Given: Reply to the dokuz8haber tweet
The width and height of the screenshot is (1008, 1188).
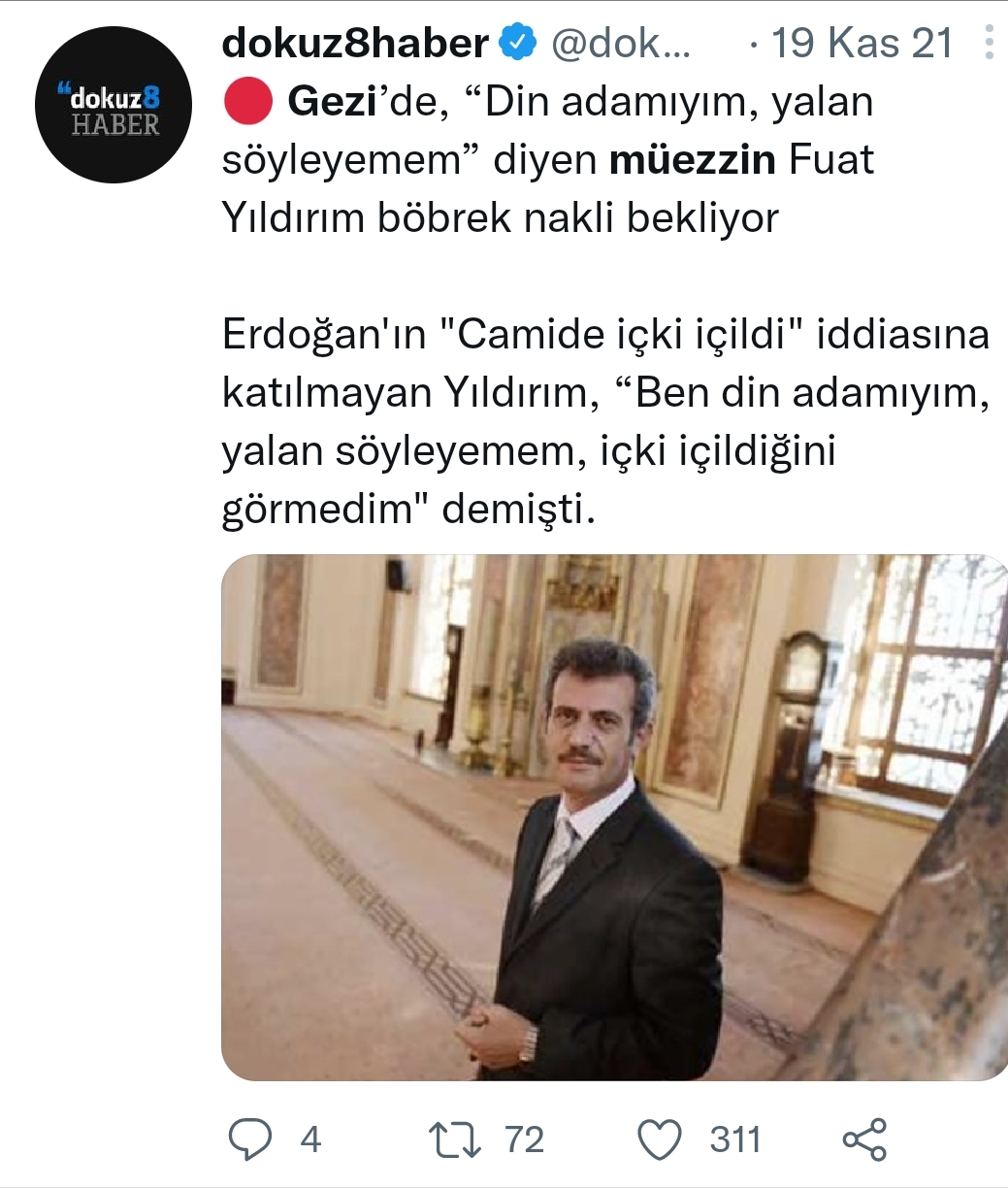Looking at the screenshot, I should click(249, 1138).
